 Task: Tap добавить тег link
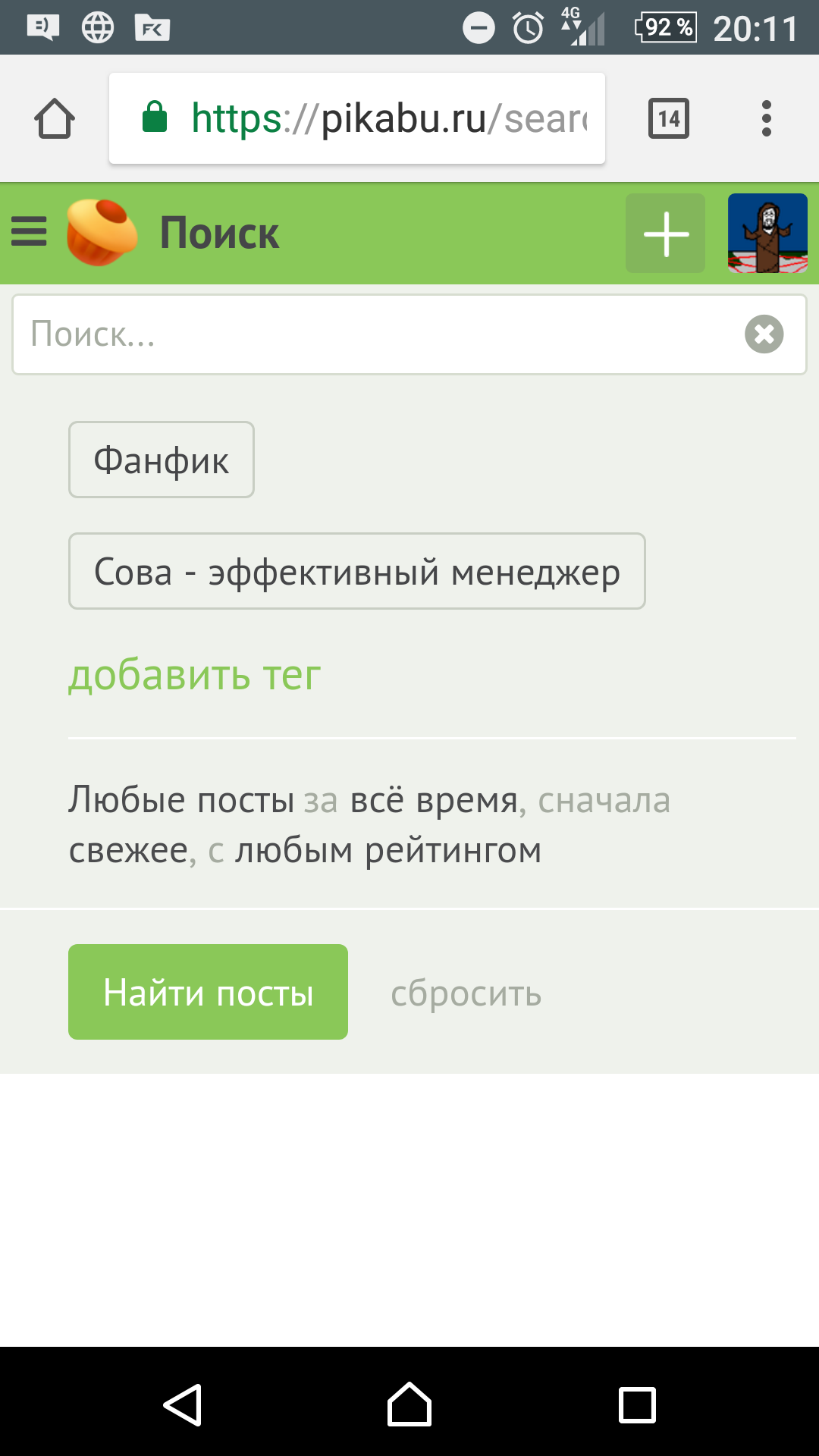click(194, 675)
